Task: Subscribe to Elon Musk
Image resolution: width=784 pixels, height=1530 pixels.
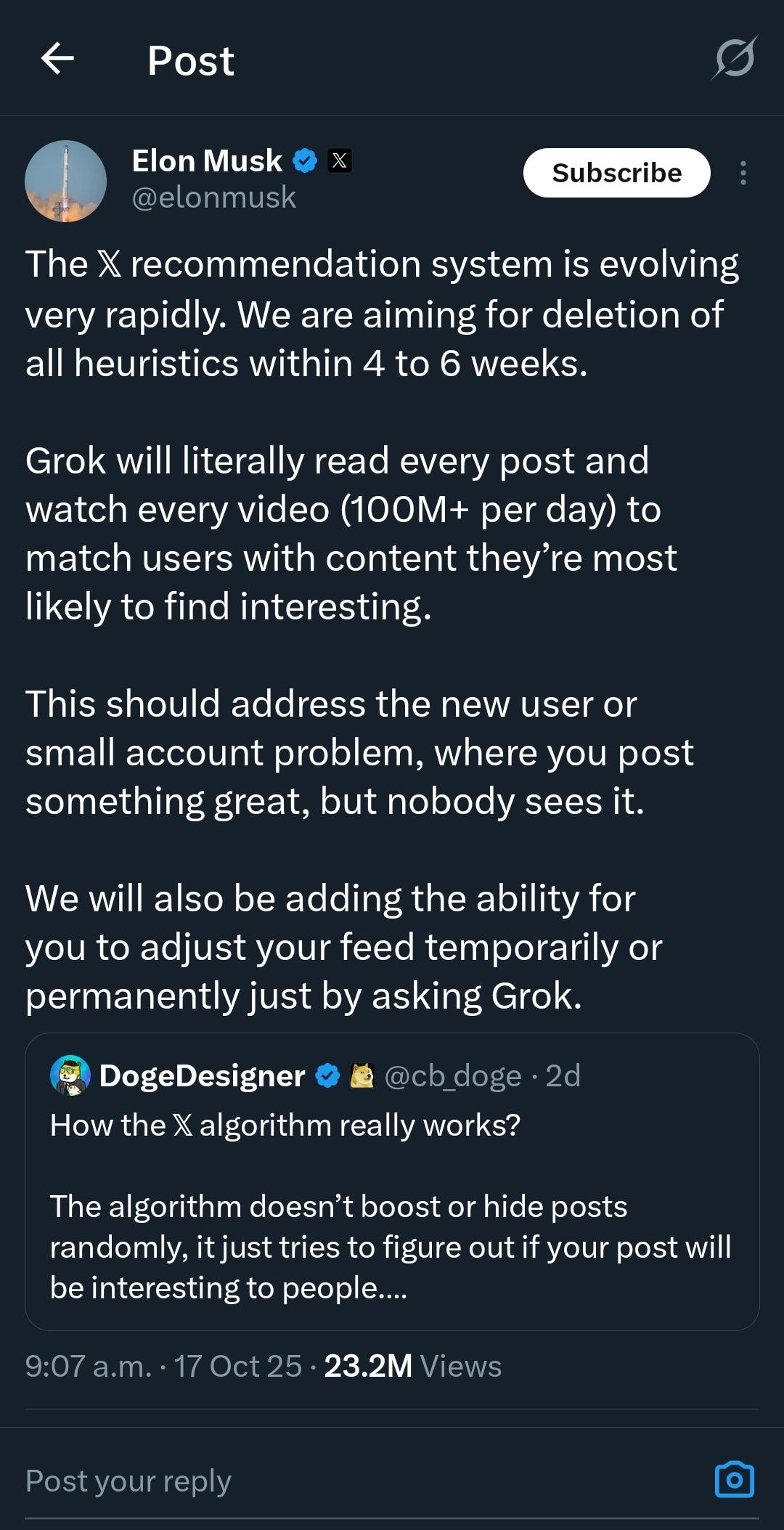Action: tap(616, 173)
